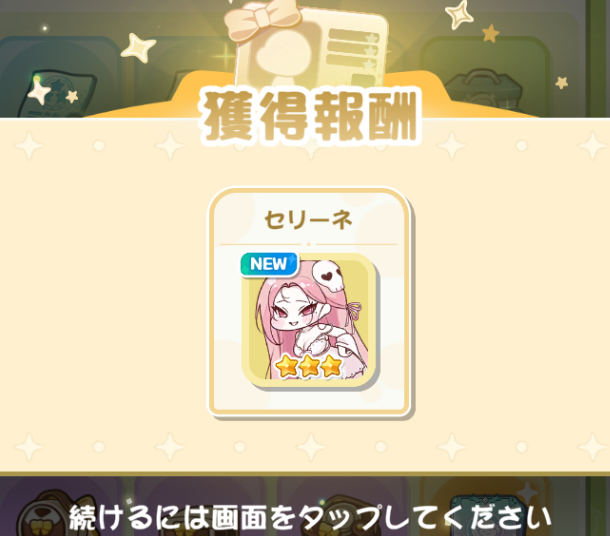Open the セリーネ character reward card
Image resolution: width=610 pixels, height=536 pixels.
coord(309,303)
